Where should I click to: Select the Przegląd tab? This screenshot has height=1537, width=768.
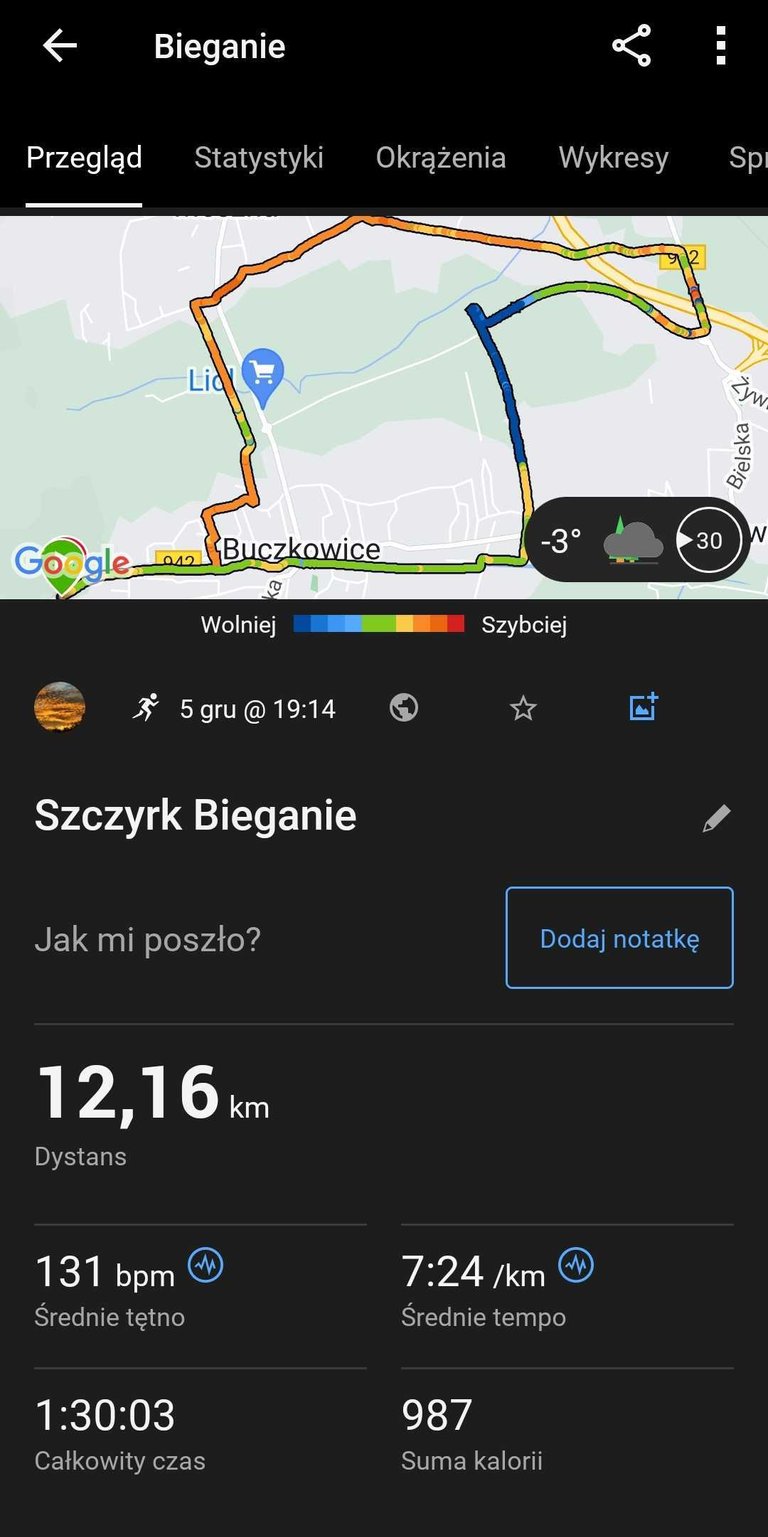(x=84, y=158)
